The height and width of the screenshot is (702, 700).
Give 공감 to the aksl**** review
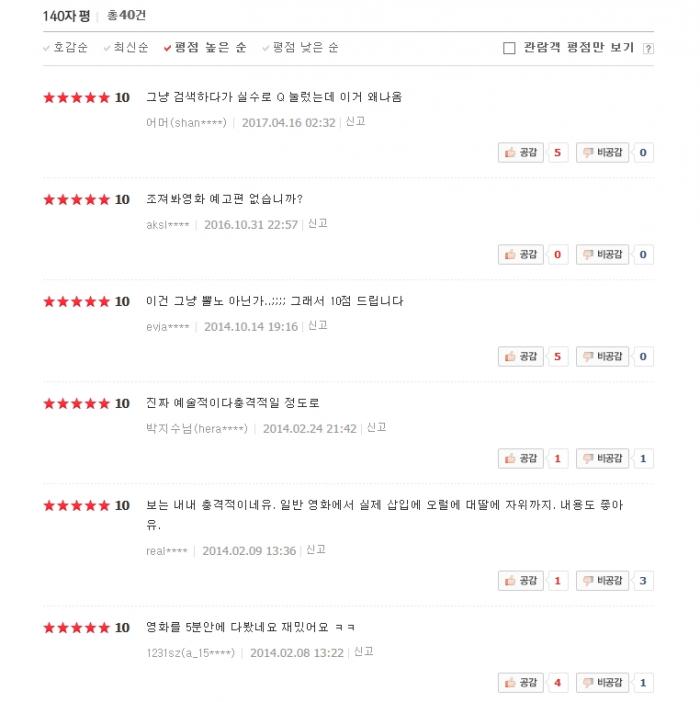click(x=521, y=255)
